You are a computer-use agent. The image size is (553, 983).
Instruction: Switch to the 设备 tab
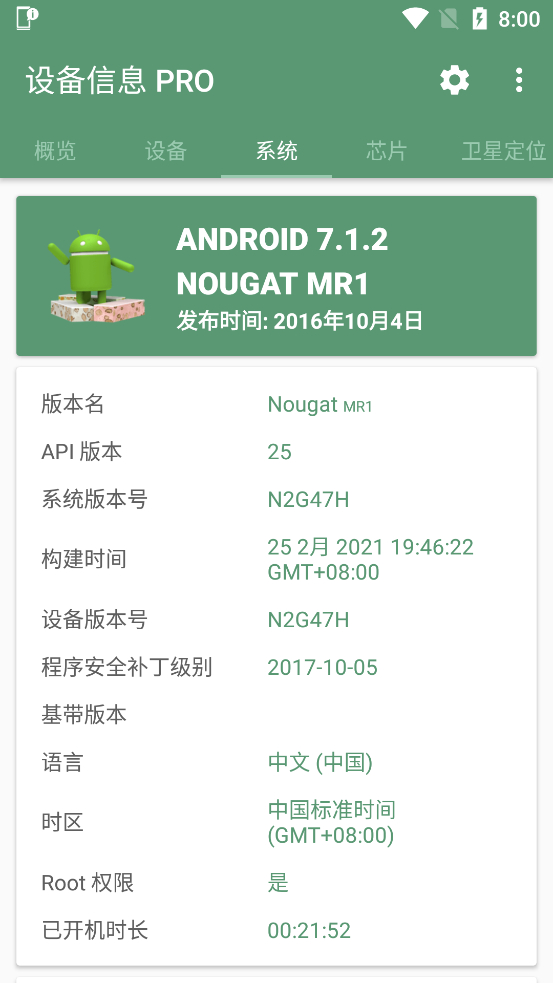(x=166, y=151)
